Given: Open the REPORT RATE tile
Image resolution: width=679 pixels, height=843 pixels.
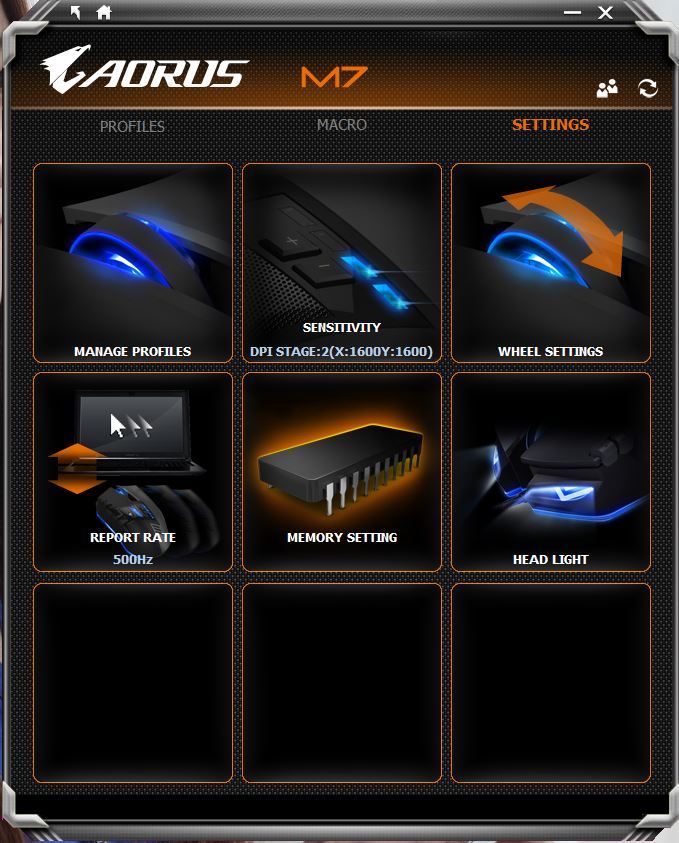Looking at the screenshot, I should (133, 472).
